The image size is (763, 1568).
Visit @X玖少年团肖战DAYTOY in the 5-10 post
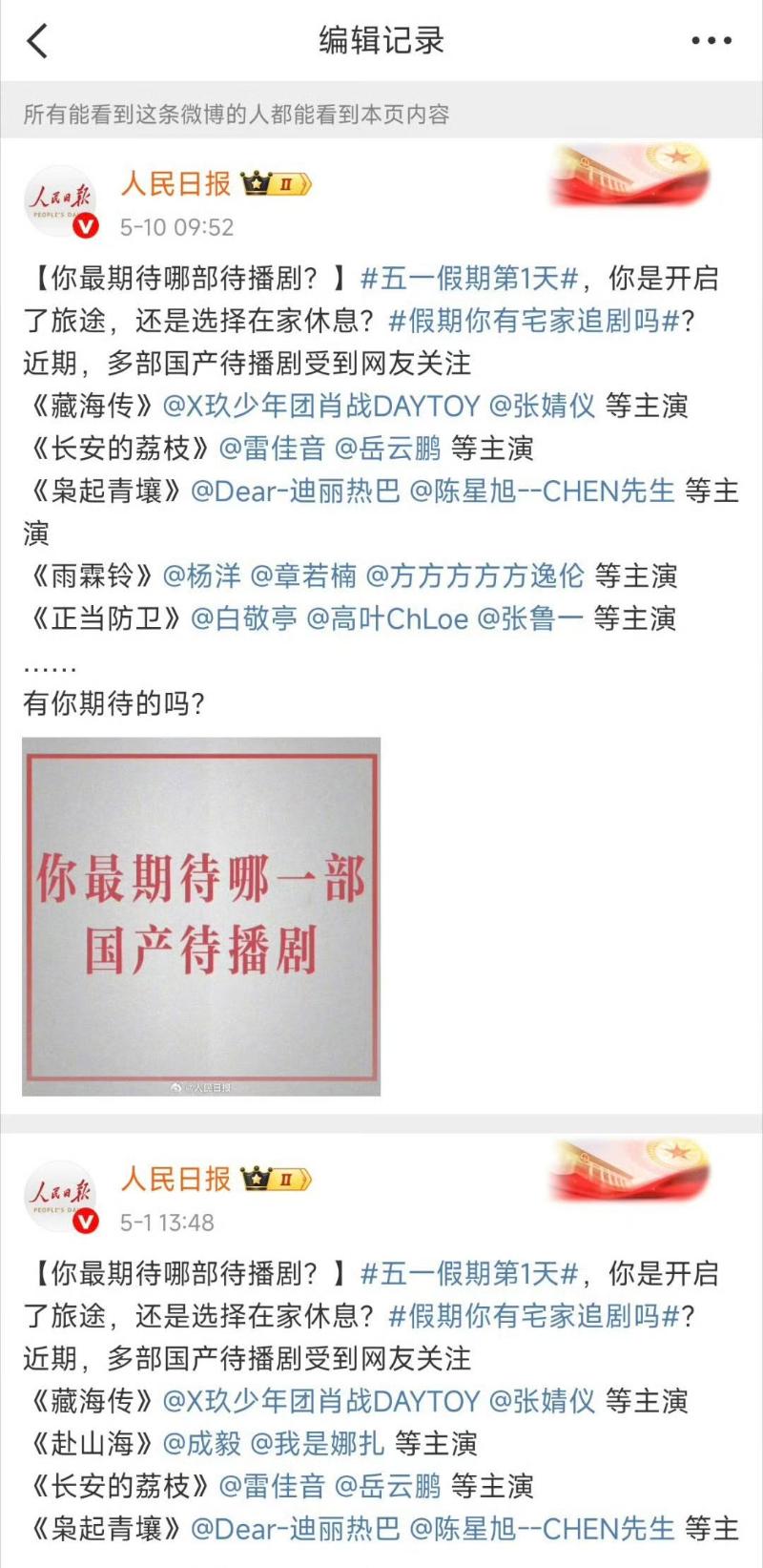click(321, 407)
